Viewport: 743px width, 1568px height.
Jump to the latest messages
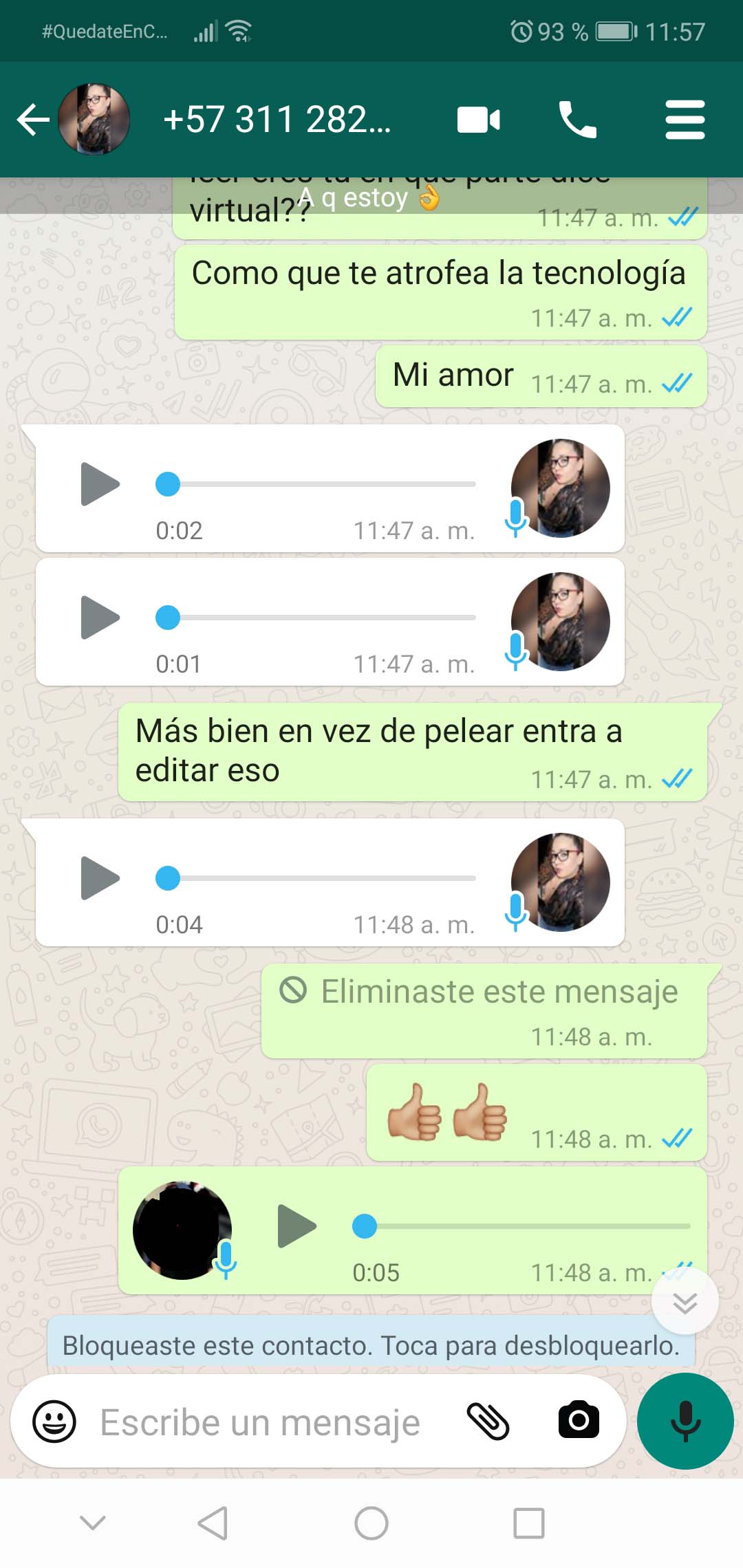click(685, 1302)
